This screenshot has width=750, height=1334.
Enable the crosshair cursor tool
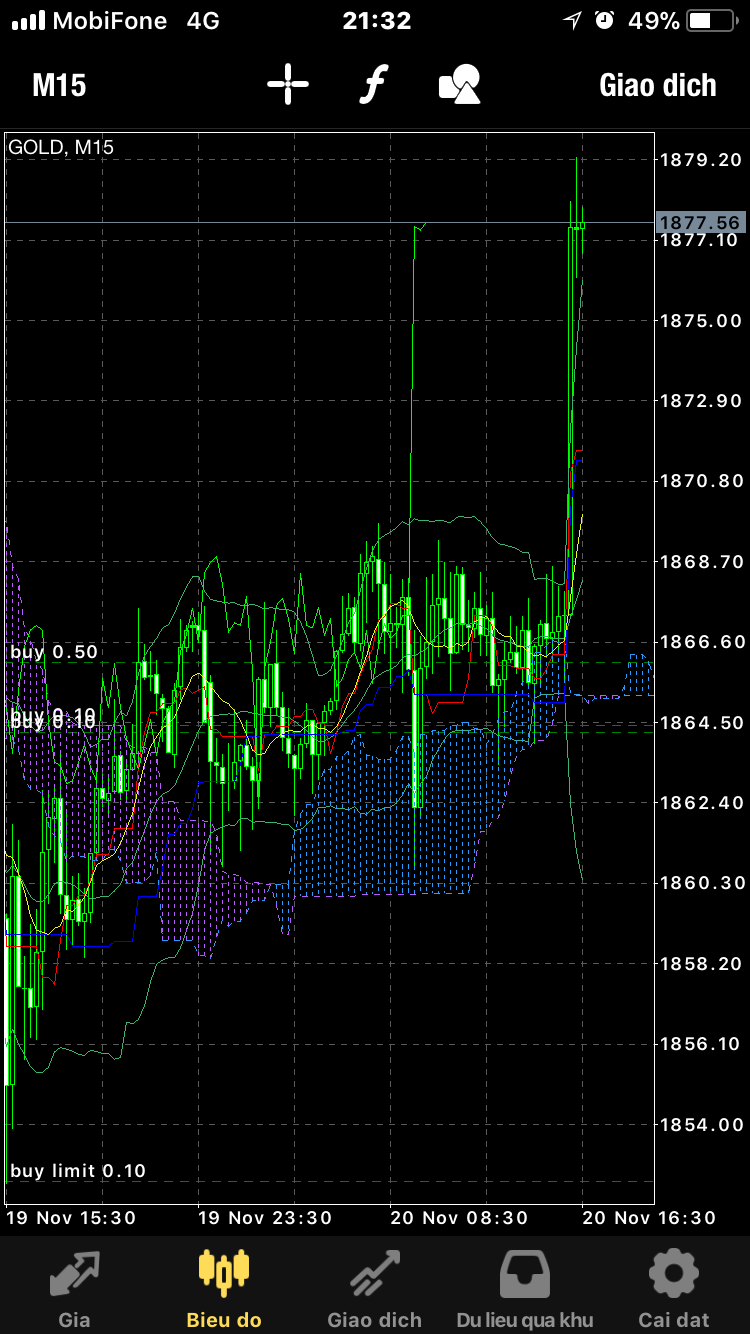(x=288, y=85)
